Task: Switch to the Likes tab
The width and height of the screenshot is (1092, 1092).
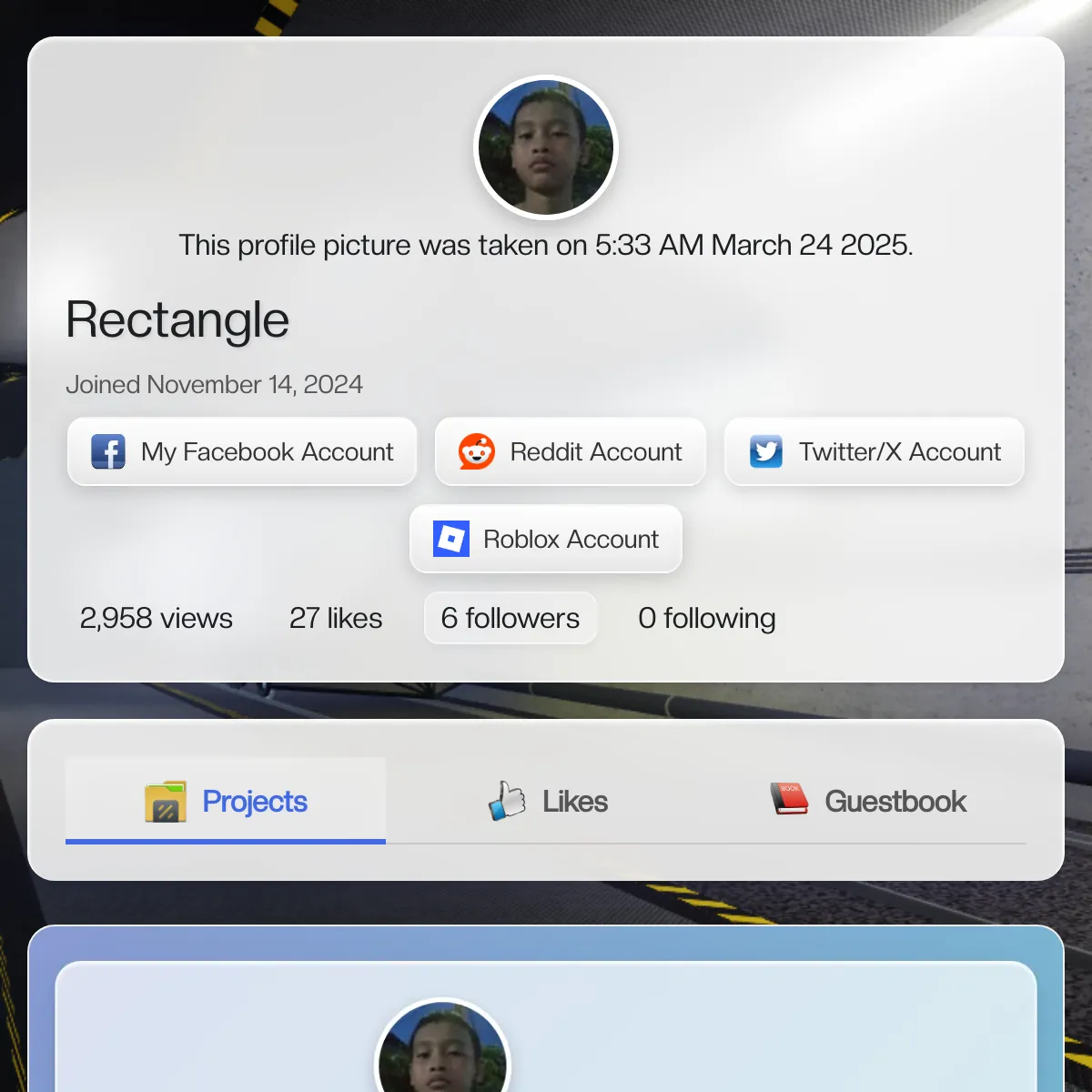Action: 547,801
